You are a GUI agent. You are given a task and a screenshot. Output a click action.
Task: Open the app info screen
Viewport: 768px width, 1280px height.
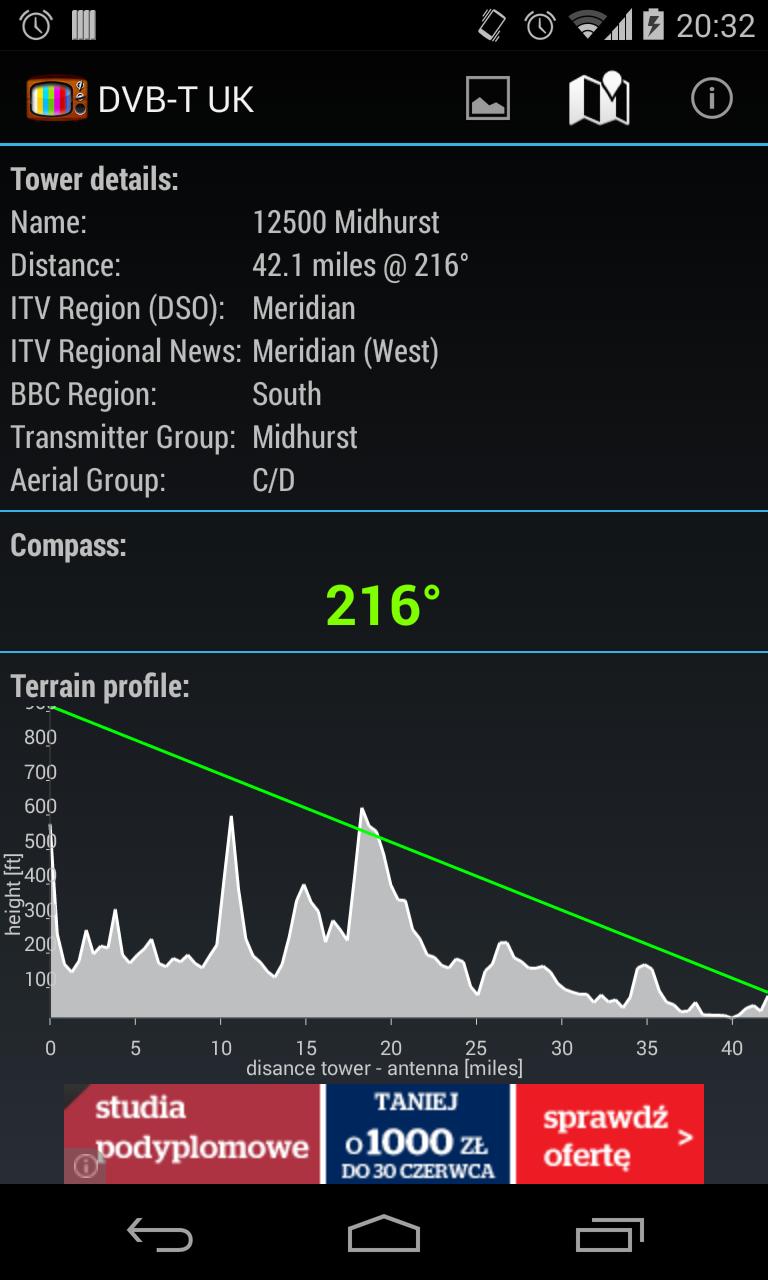tap(712, 97)
